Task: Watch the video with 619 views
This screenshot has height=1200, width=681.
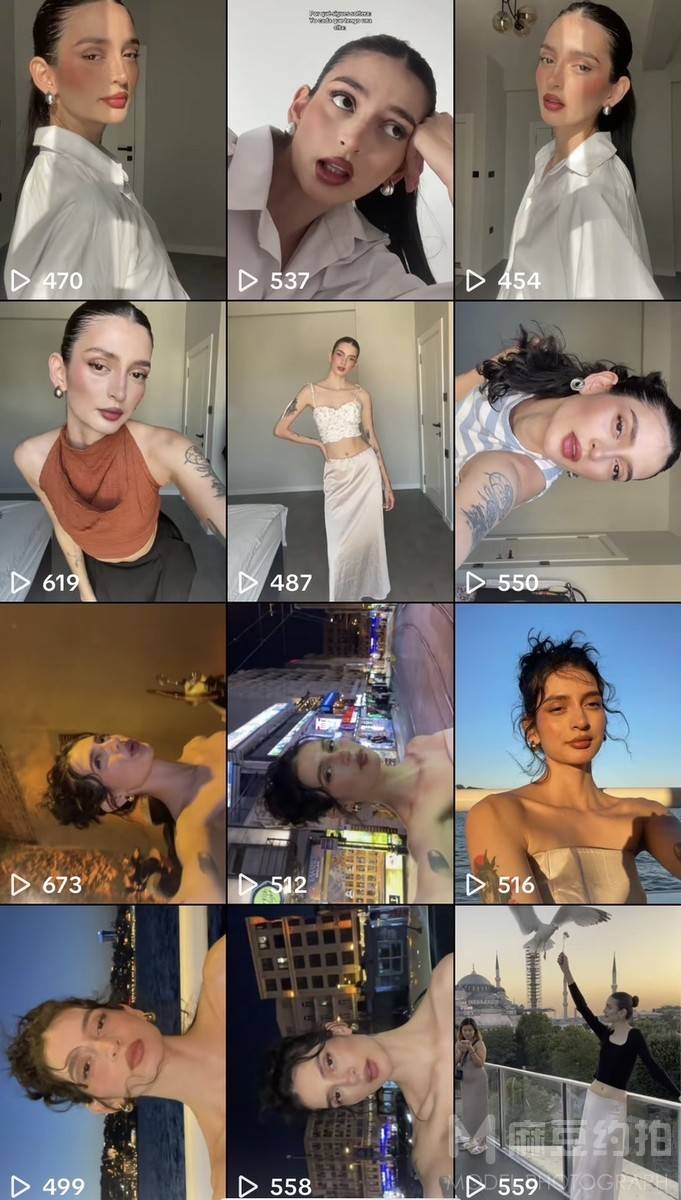Action: tap(112, 452)
